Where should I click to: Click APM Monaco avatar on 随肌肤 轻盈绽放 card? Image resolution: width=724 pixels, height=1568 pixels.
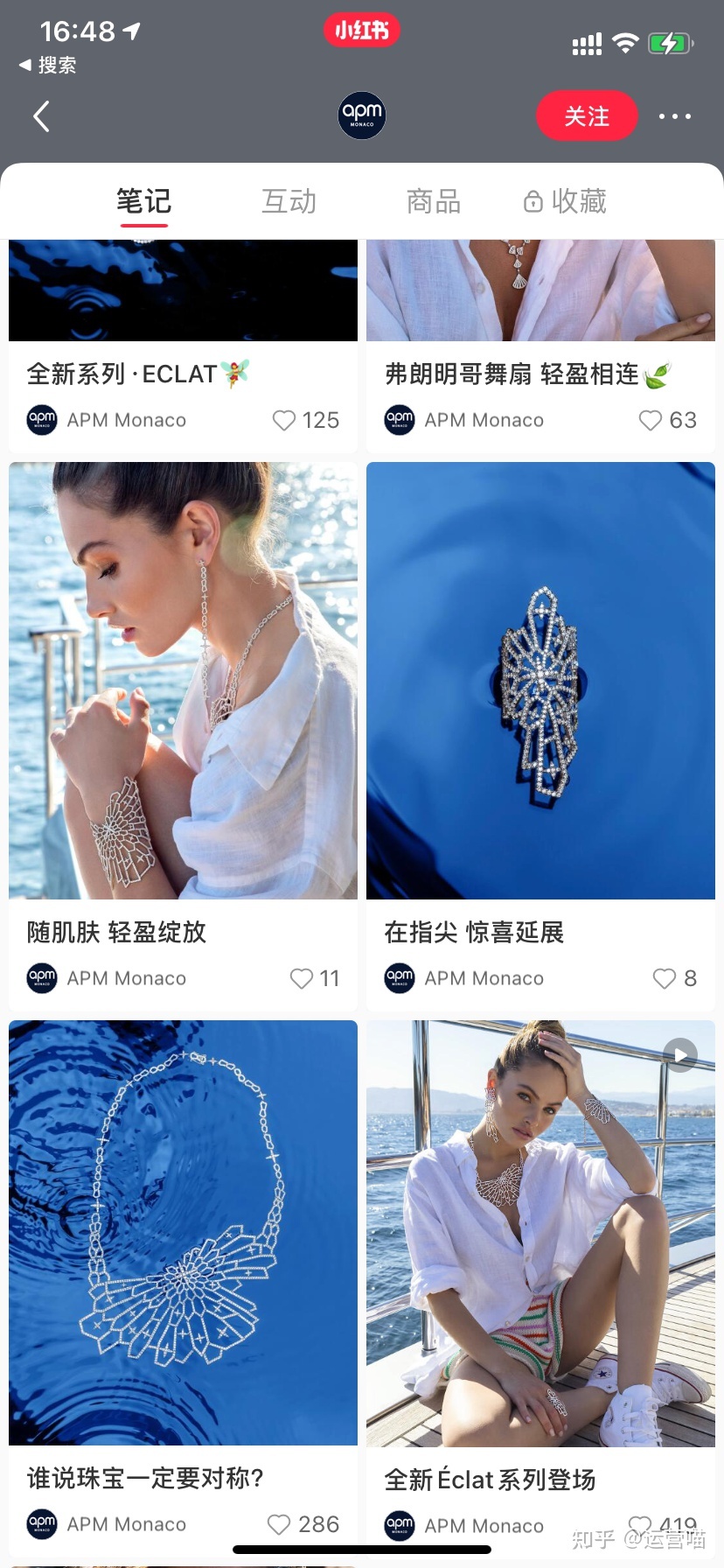[41, 977]
